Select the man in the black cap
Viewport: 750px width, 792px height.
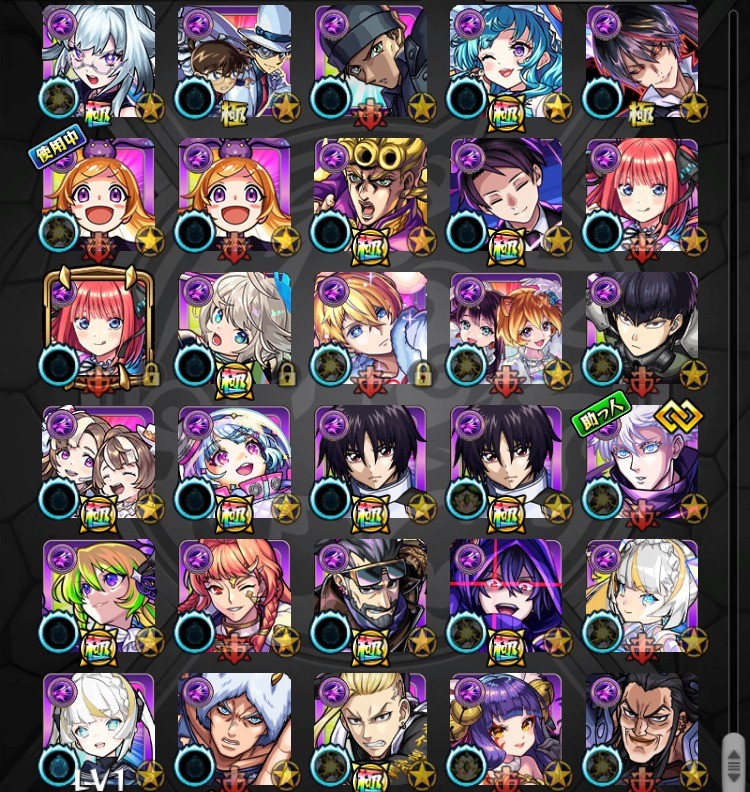pyautogui.click(x=371, y=62)
